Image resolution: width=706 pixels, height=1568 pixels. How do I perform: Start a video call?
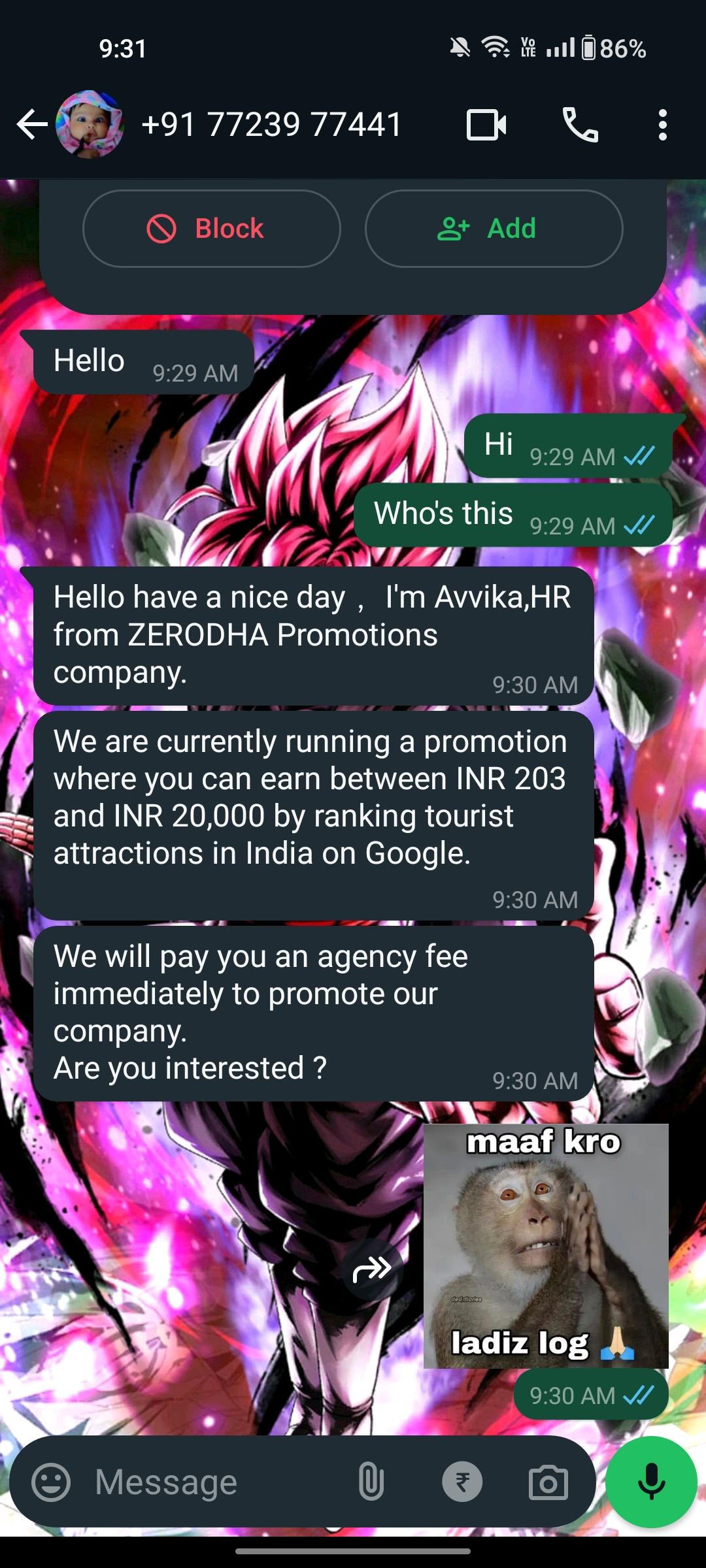(486, 125)
